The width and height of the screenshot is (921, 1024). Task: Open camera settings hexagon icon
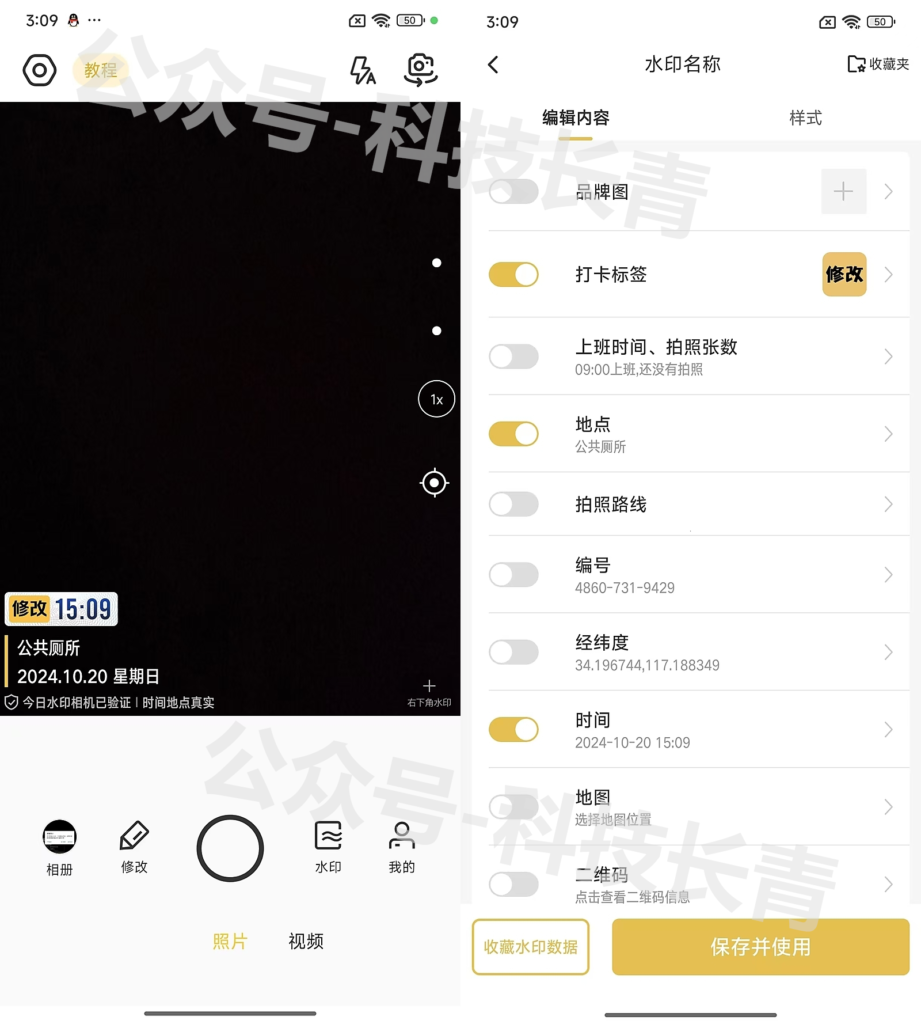point(39,70)
